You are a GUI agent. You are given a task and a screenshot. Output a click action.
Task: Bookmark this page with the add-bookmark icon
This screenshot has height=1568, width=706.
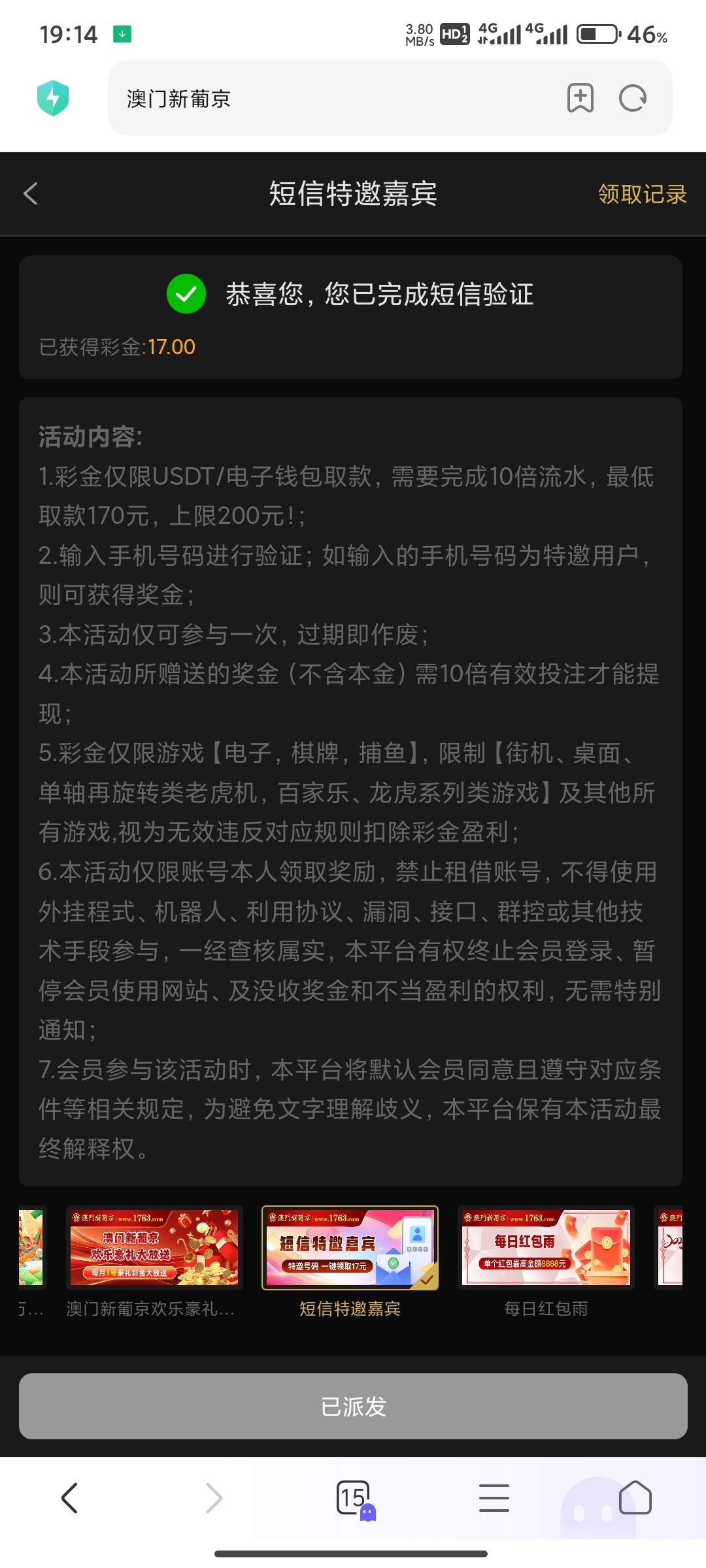[x=580, y=99]
